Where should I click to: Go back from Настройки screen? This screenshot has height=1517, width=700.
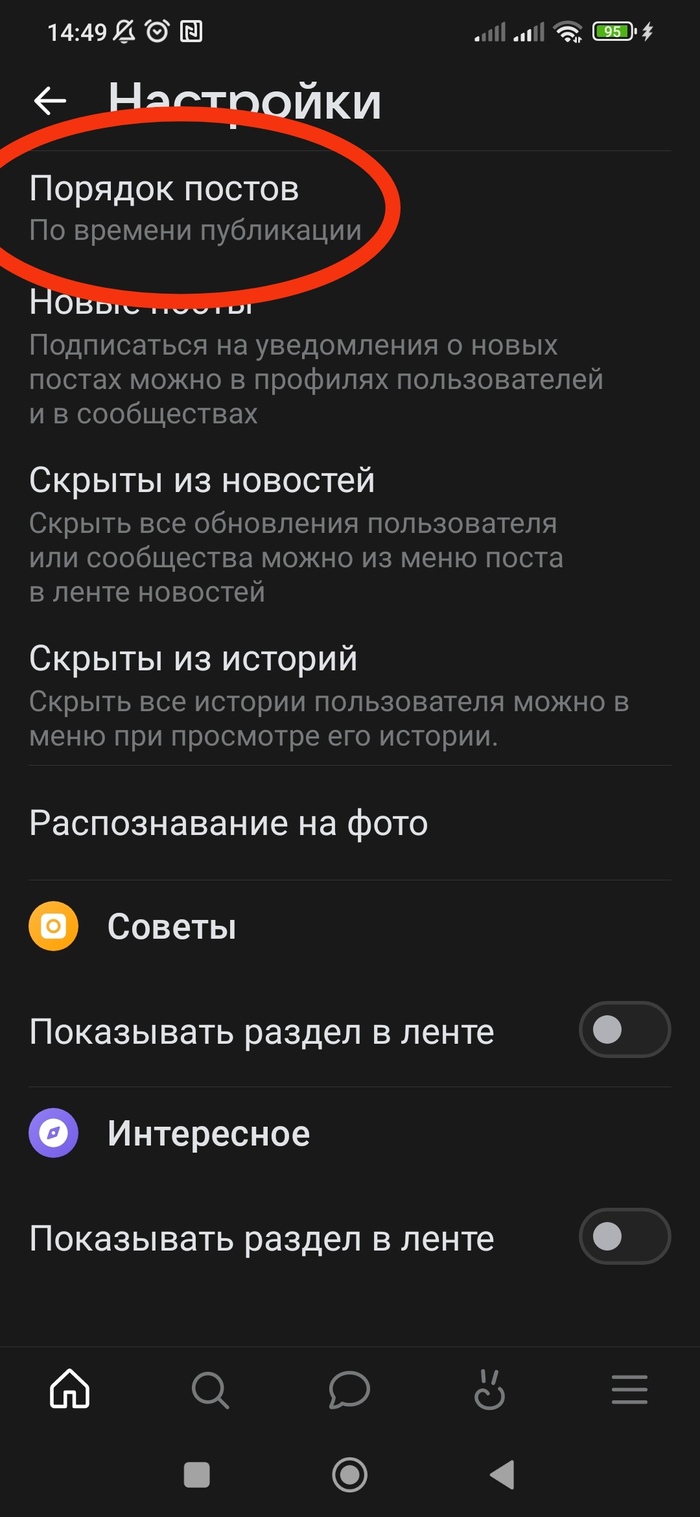[x=49, y=101]
